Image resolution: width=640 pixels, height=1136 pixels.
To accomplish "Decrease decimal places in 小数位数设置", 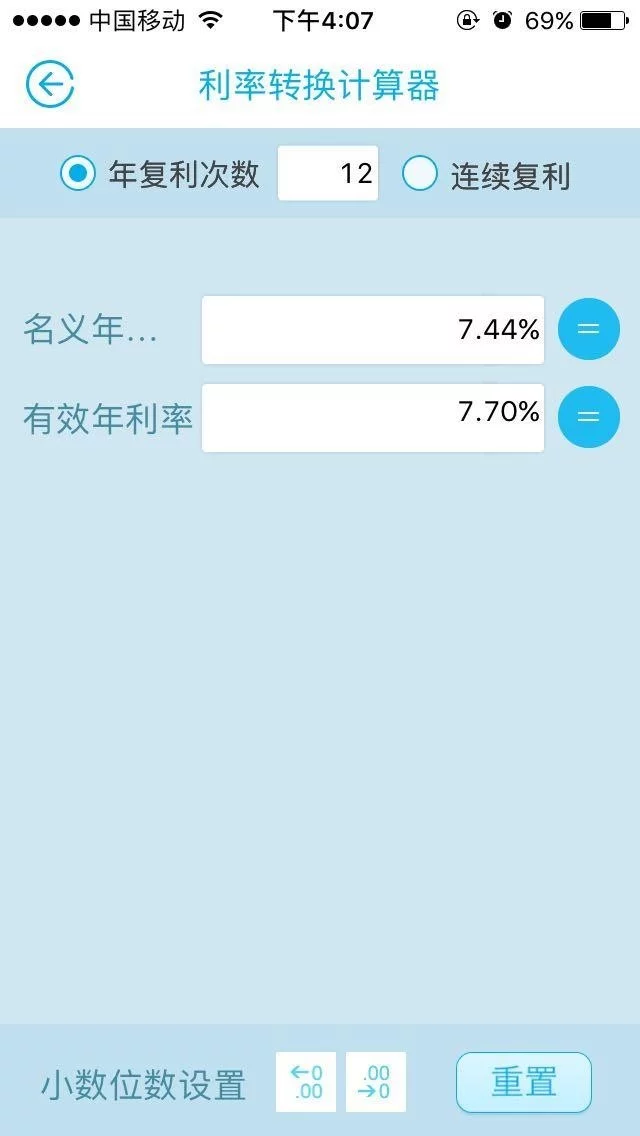I will tap(376, 1082).
